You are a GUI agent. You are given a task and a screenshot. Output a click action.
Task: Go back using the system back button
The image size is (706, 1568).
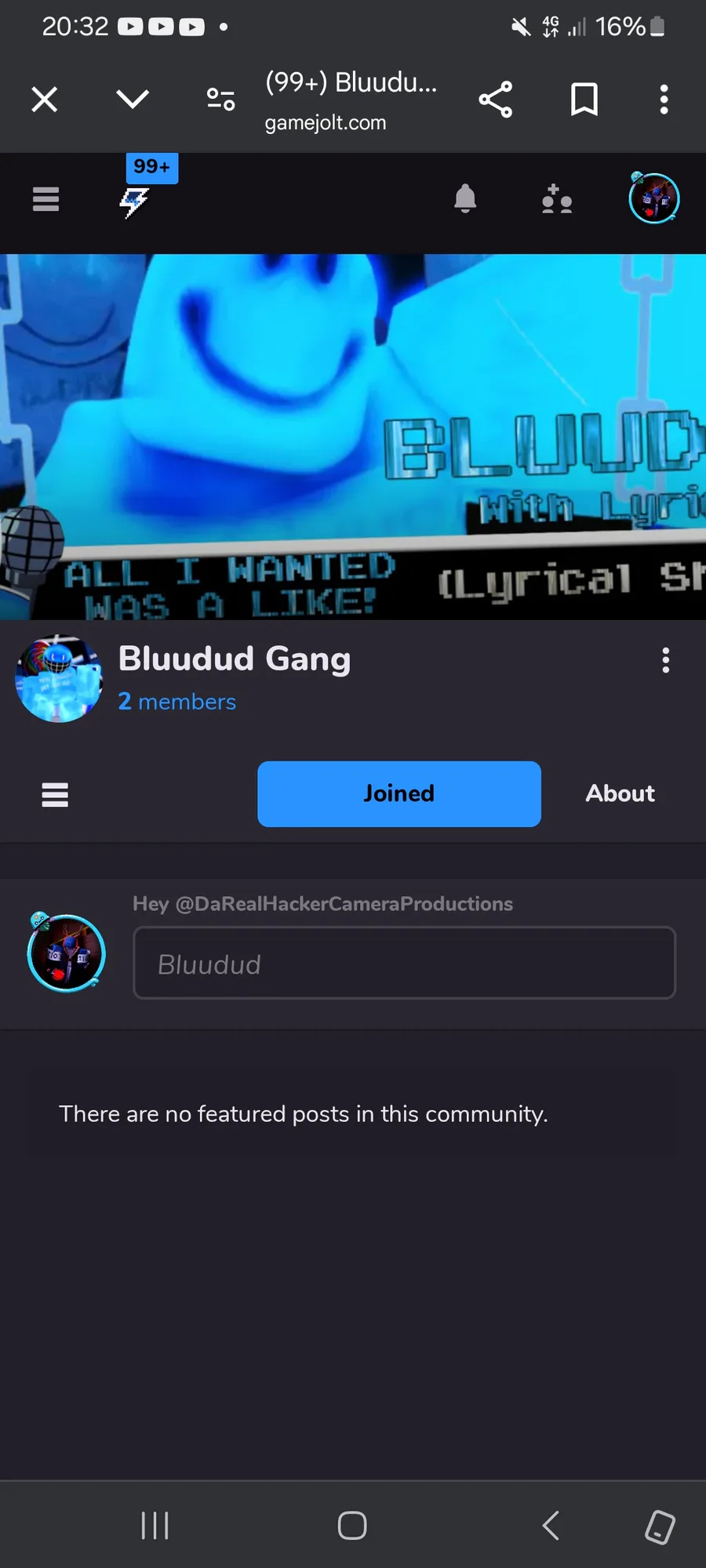[551, 1526]
